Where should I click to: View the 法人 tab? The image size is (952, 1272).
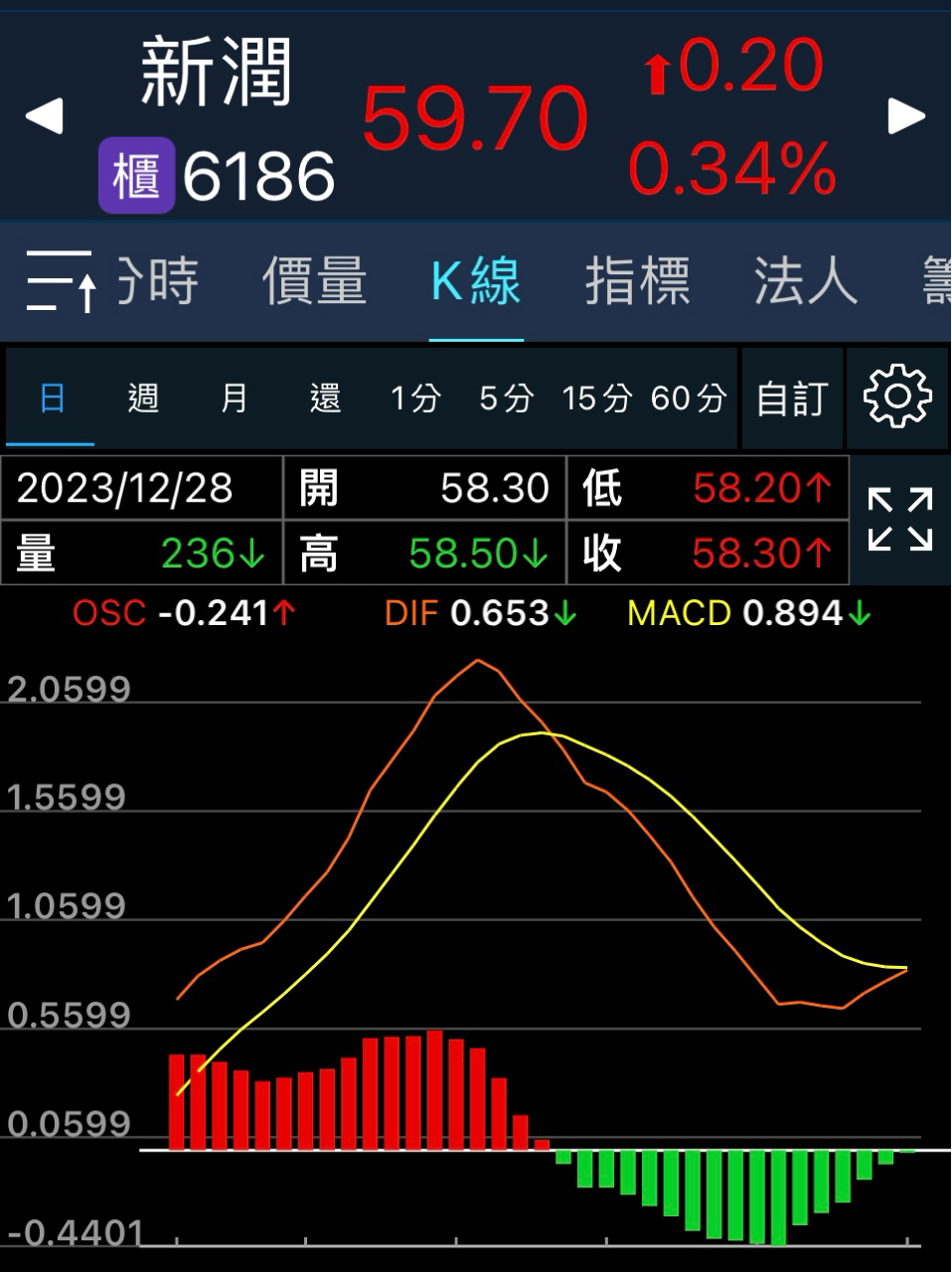pos(805,281)
